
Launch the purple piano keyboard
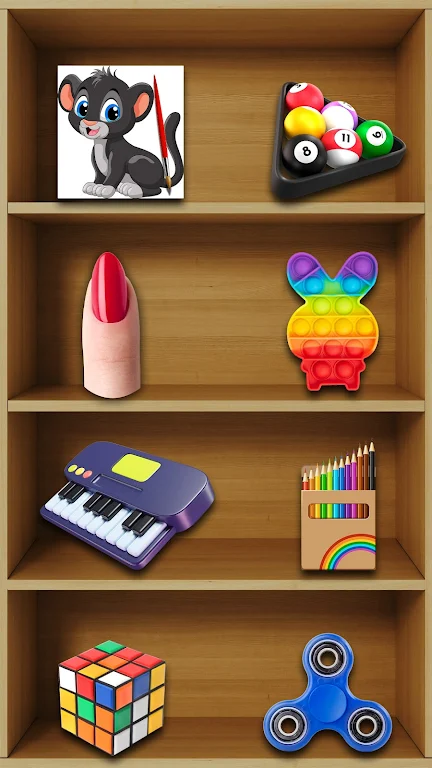click(127, 504)
